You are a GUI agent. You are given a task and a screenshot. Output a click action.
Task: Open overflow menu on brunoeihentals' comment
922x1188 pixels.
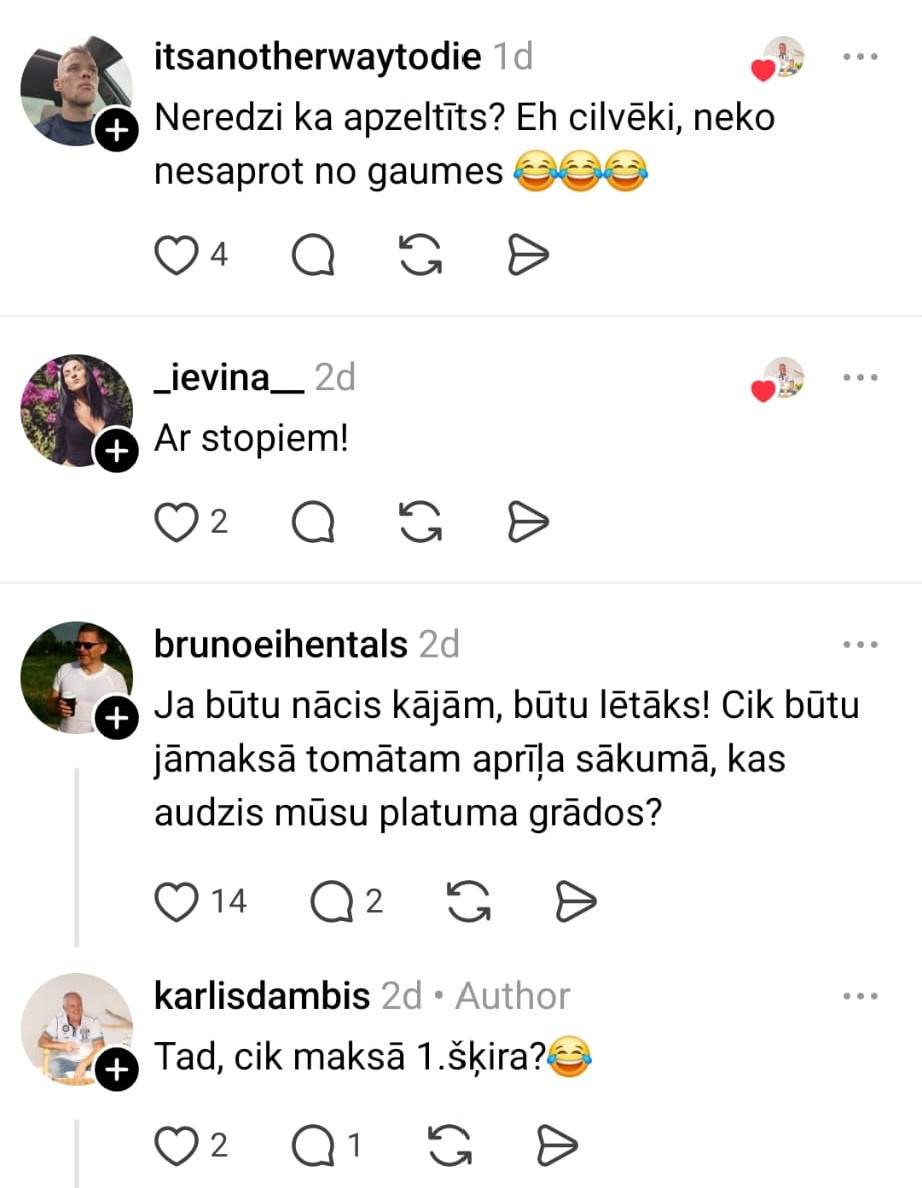coord(859,645)
